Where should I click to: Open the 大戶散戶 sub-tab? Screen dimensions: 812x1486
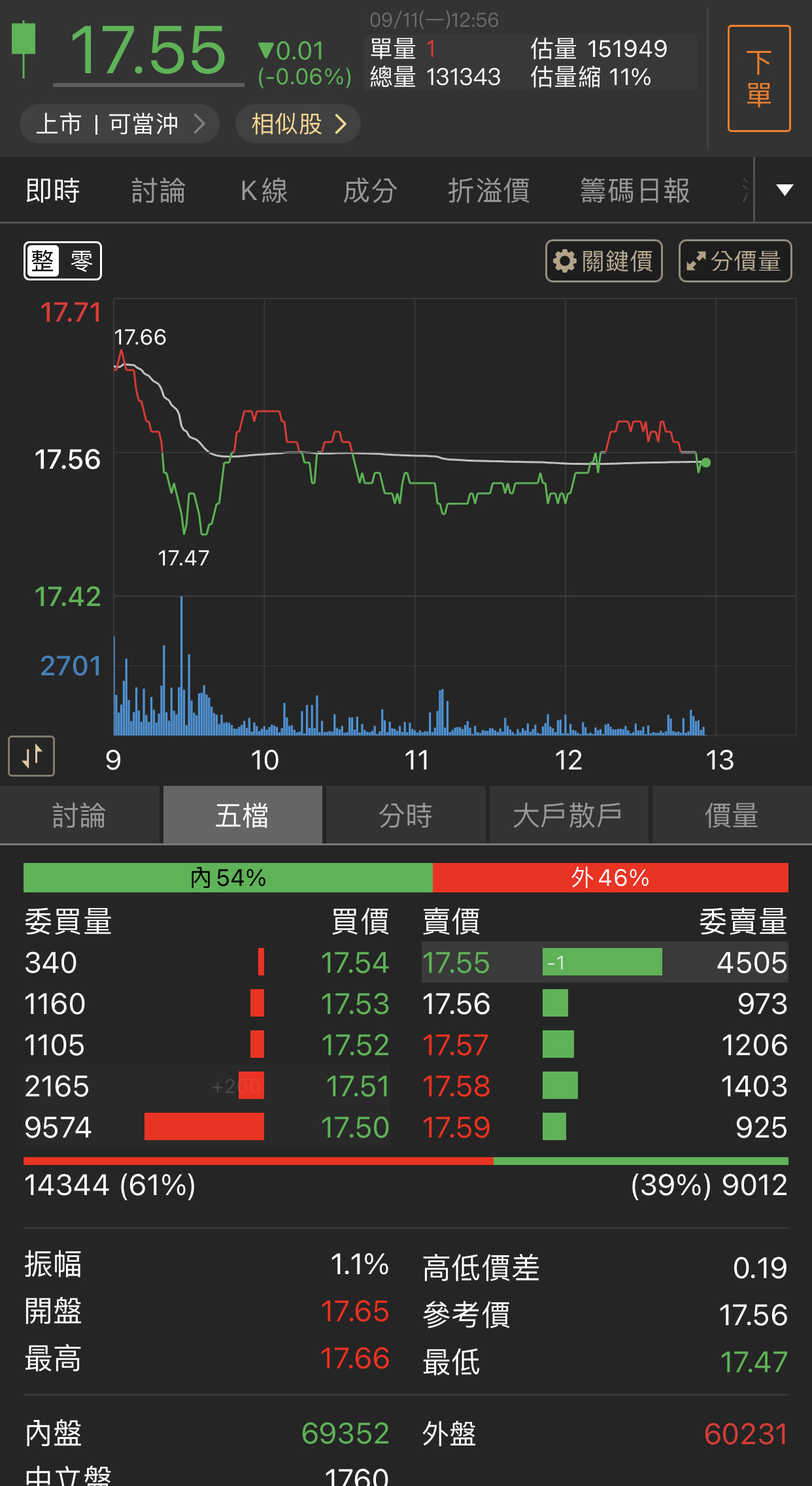click(x=568, y=815)
